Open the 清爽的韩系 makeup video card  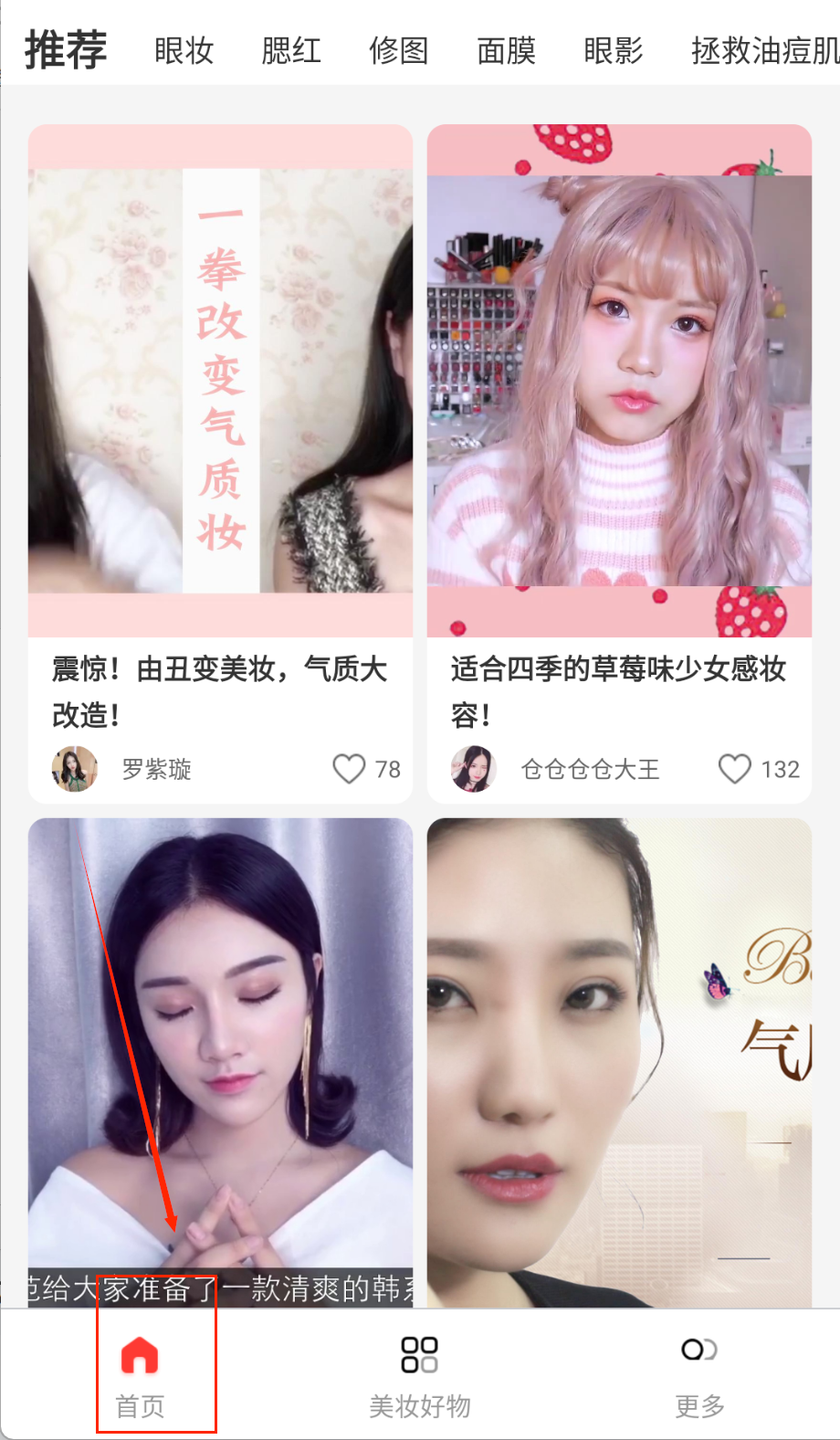[x=220, y=1059]
